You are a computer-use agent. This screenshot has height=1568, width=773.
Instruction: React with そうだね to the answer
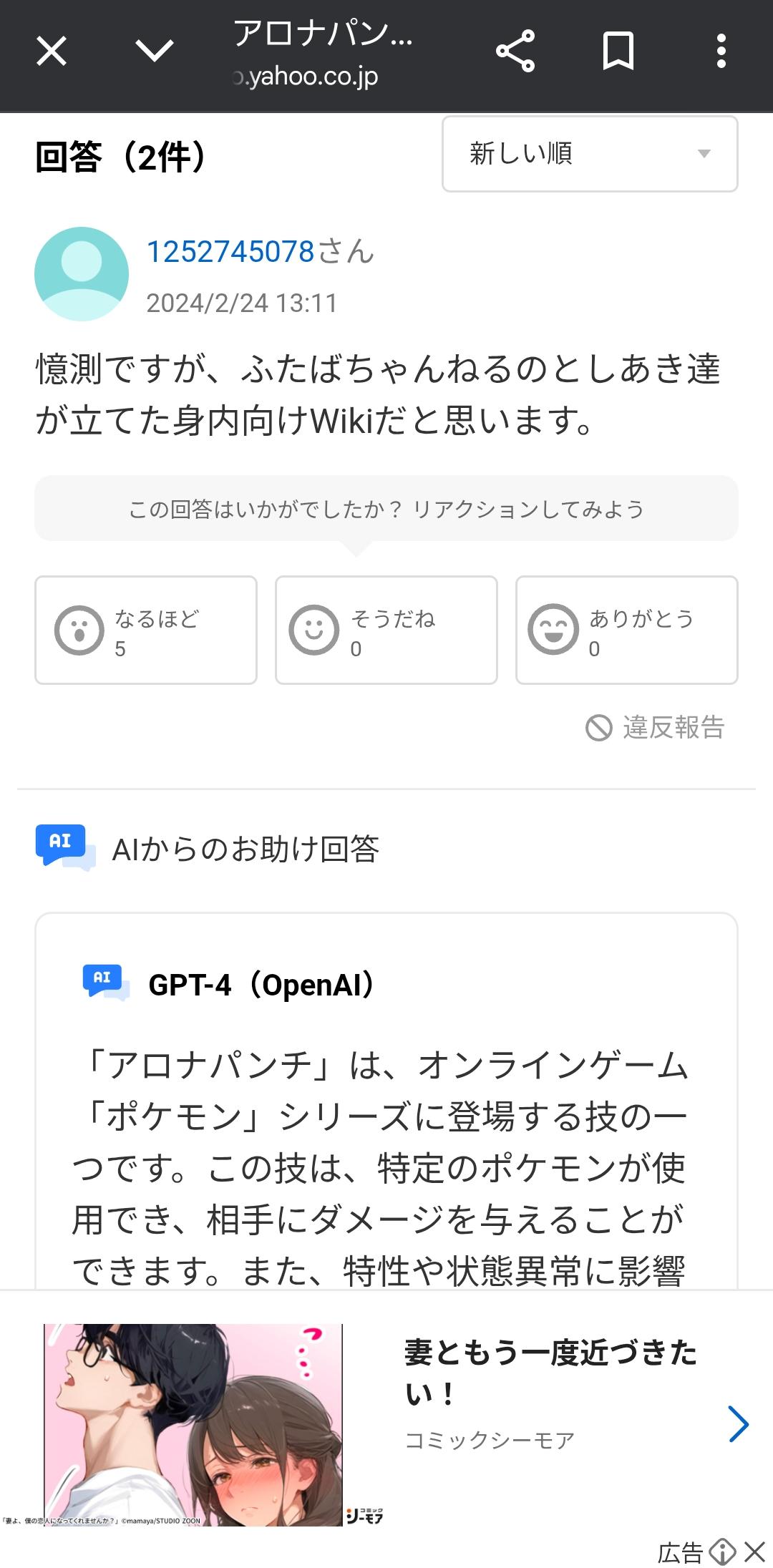click(x=386, y=630)
